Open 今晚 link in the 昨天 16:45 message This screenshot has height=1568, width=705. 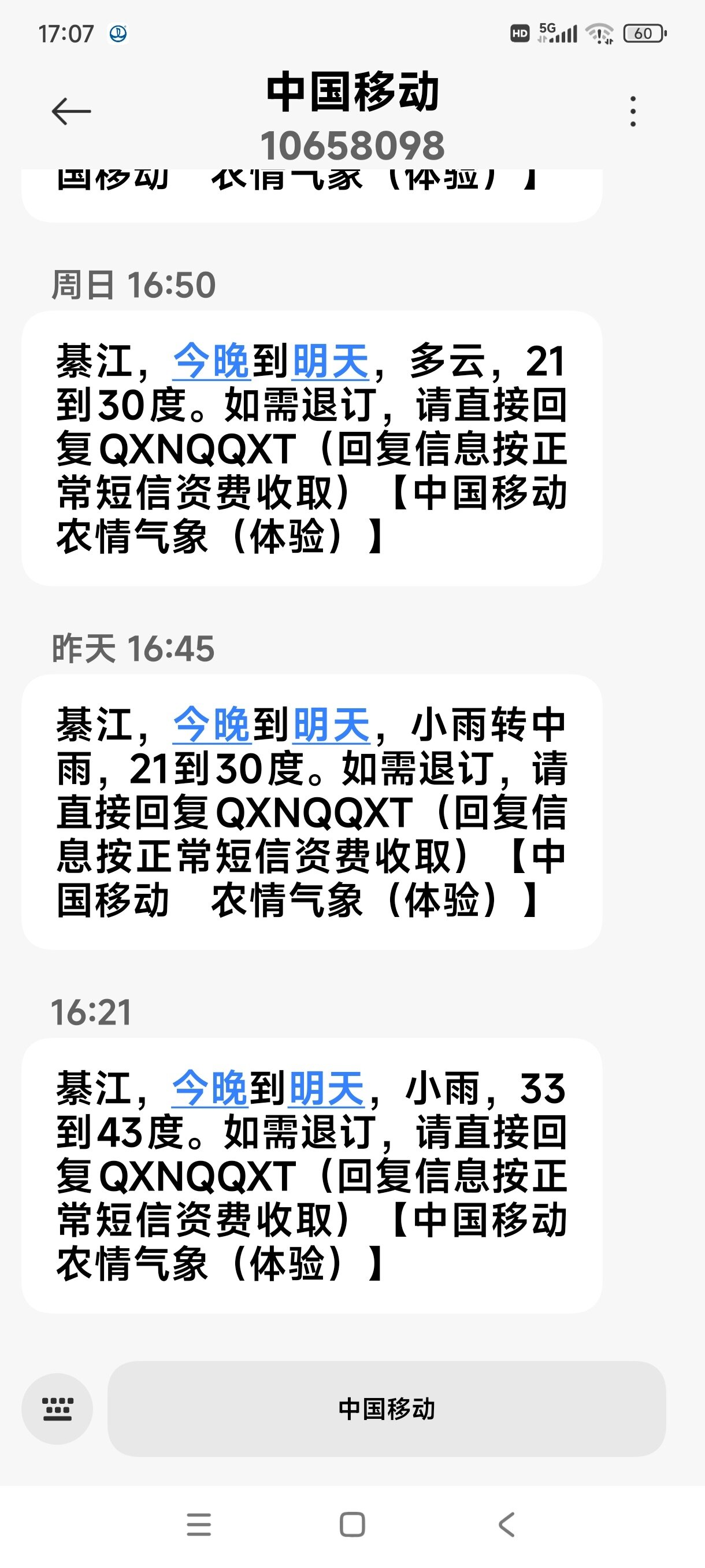point(211,724)
